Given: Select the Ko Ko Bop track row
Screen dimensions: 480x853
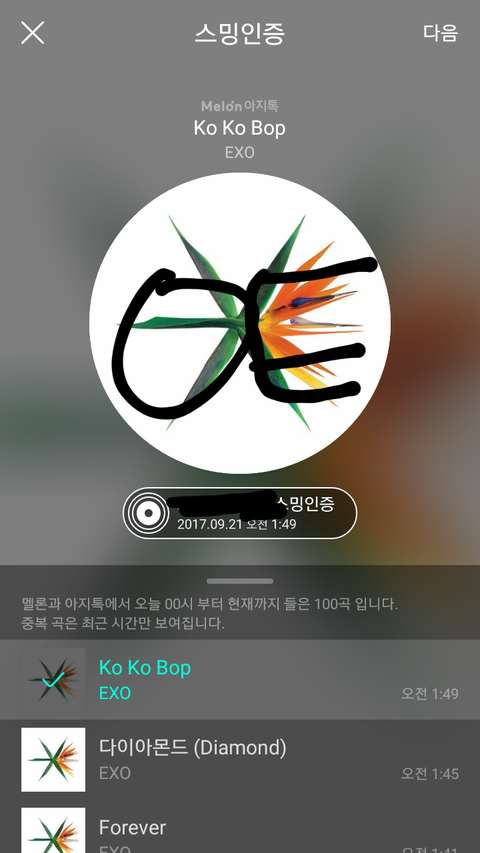Looking at the screenshot, I should pos(240,679).
